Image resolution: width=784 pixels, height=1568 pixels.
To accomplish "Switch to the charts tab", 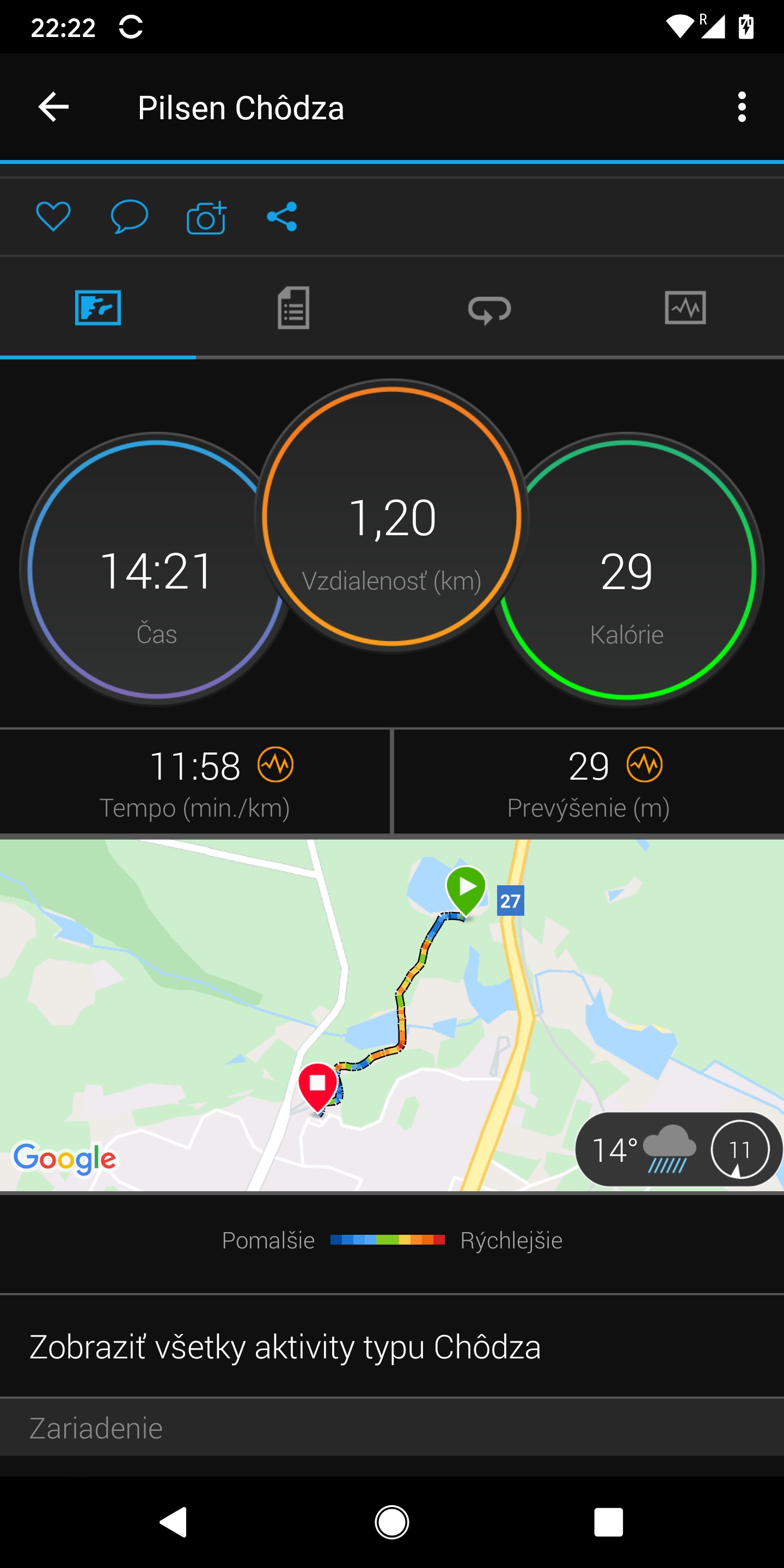I will pyautogui.click(x=685, y=308).
